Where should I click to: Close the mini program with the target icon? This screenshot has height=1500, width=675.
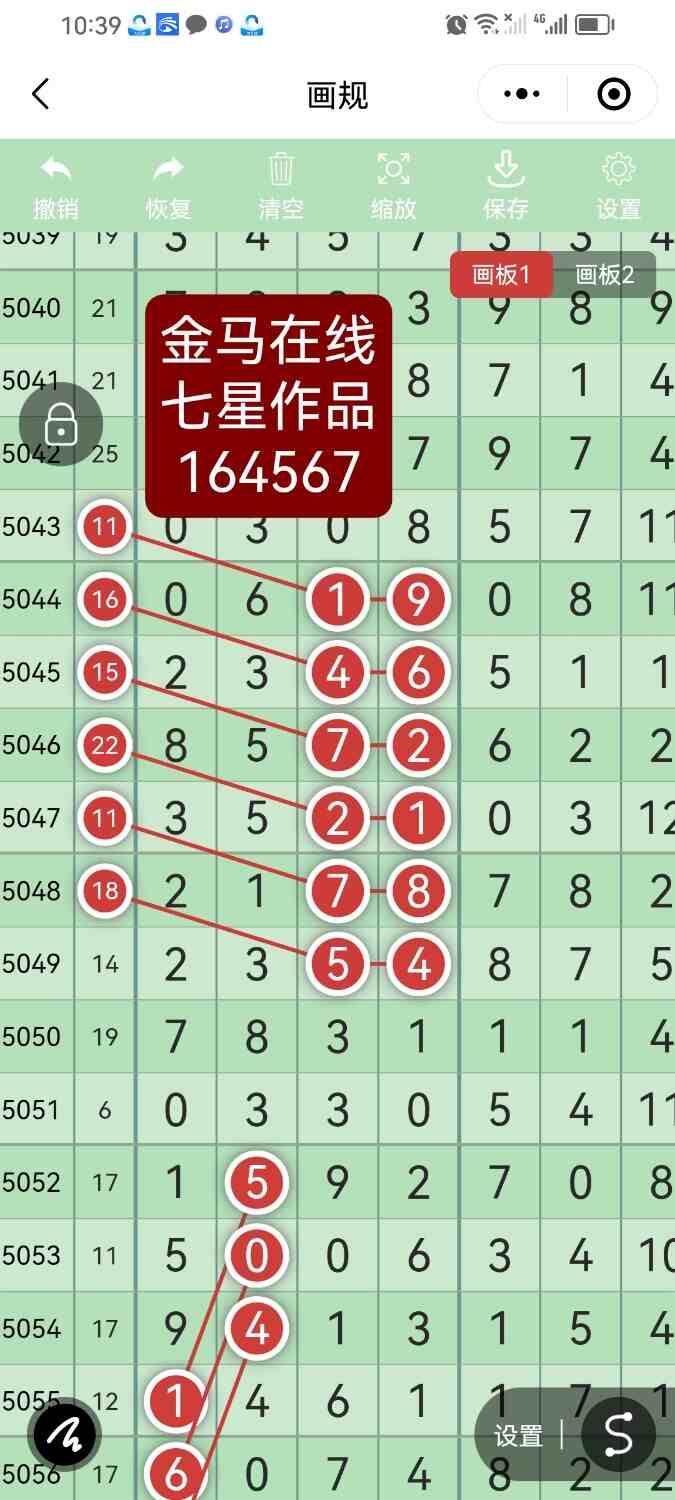click(x=613, y=95)
